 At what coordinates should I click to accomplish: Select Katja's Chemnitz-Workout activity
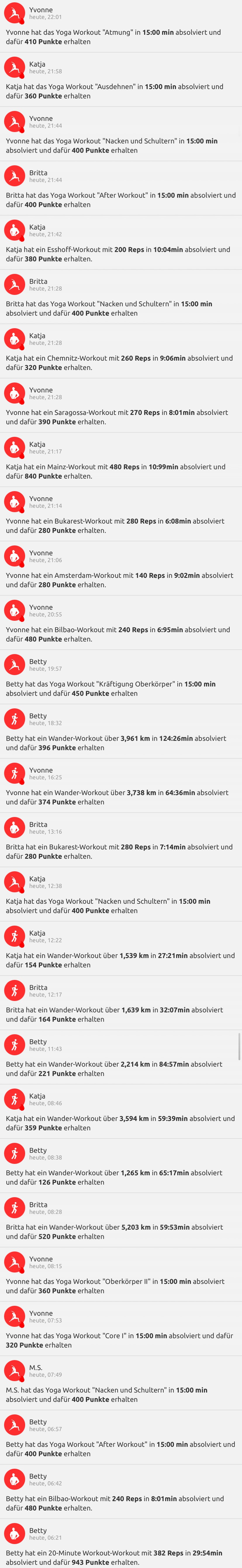121,362
